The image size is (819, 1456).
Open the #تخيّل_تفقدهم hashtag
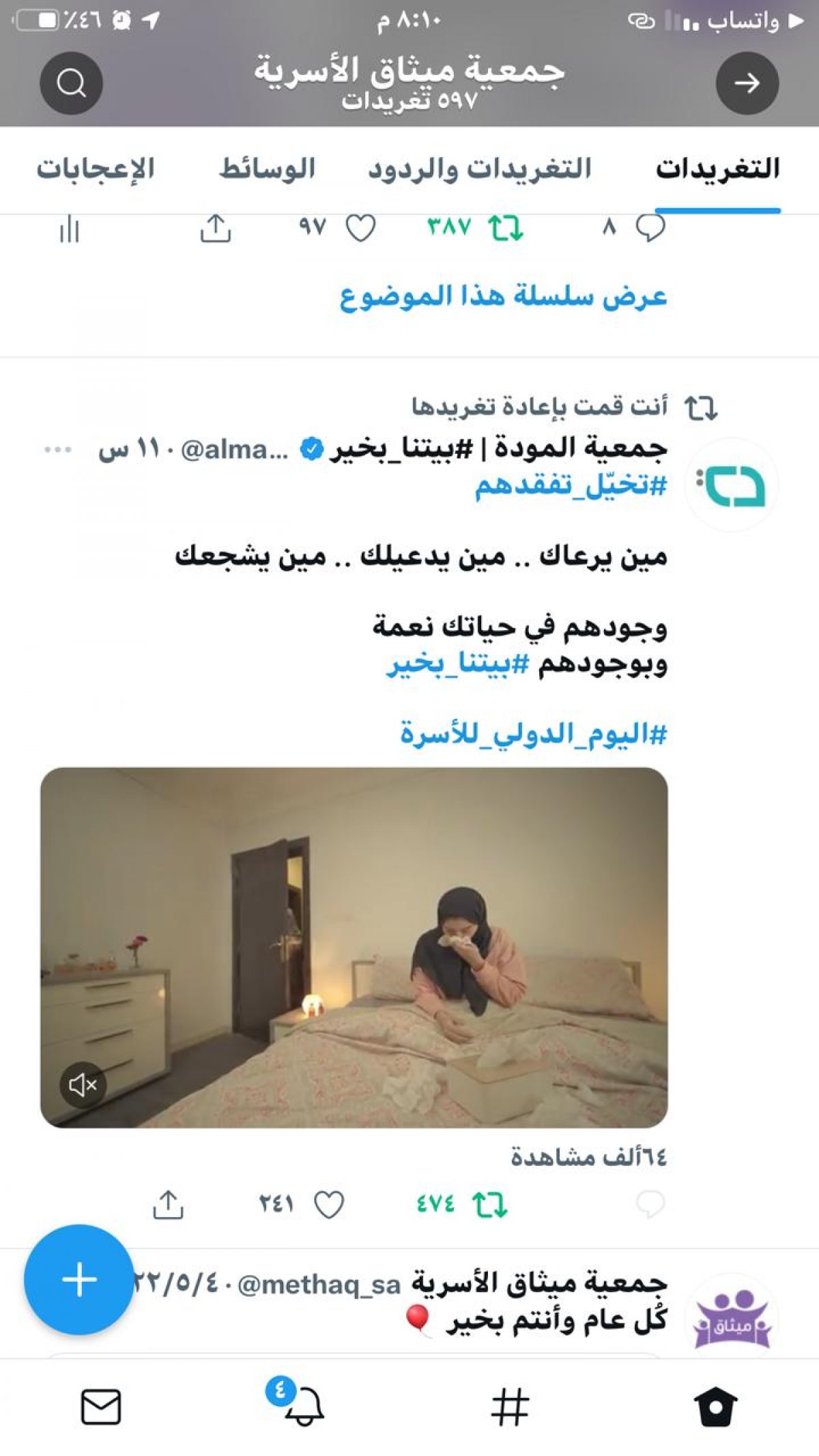571,485
